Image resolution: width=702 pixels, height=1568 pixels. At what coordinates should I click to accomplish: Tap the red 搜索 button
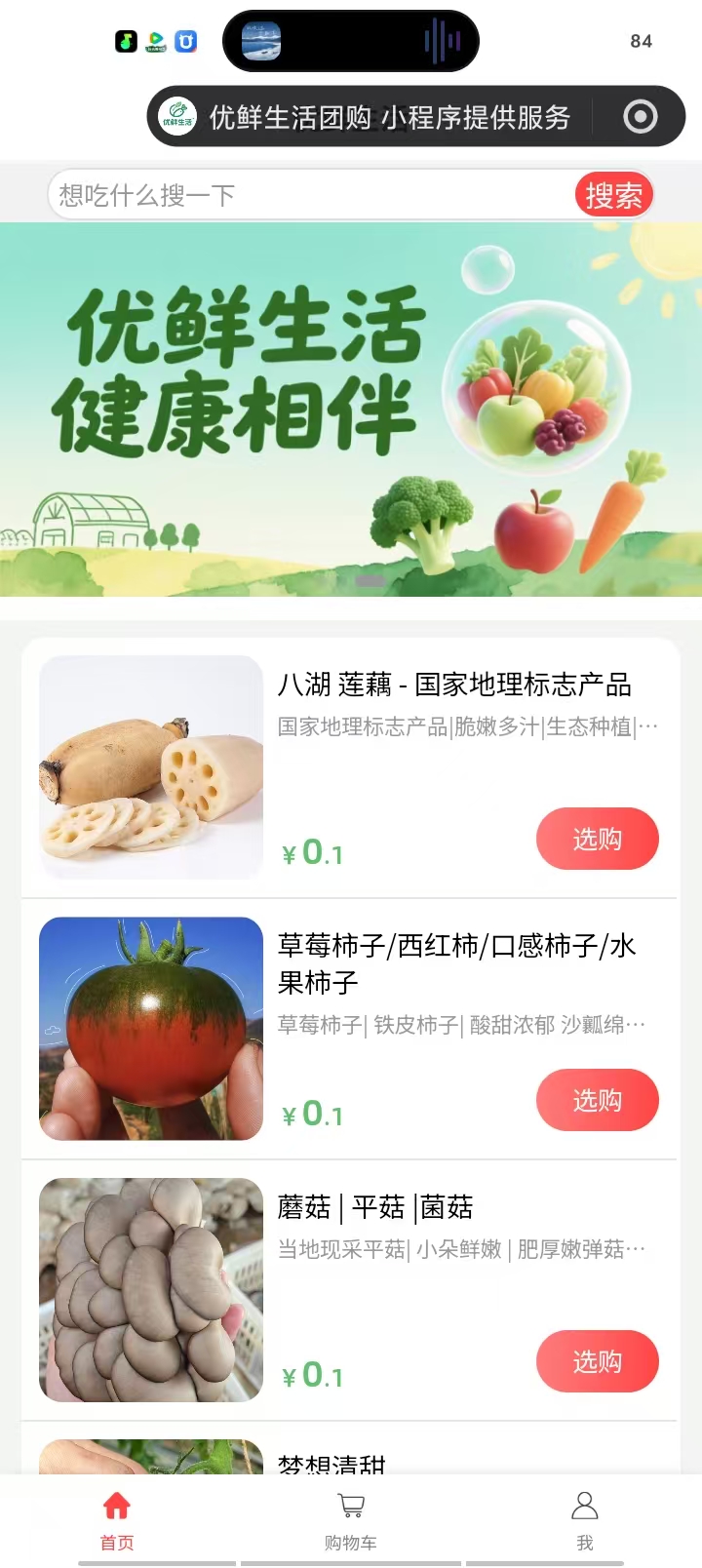(x=613, y=196)
